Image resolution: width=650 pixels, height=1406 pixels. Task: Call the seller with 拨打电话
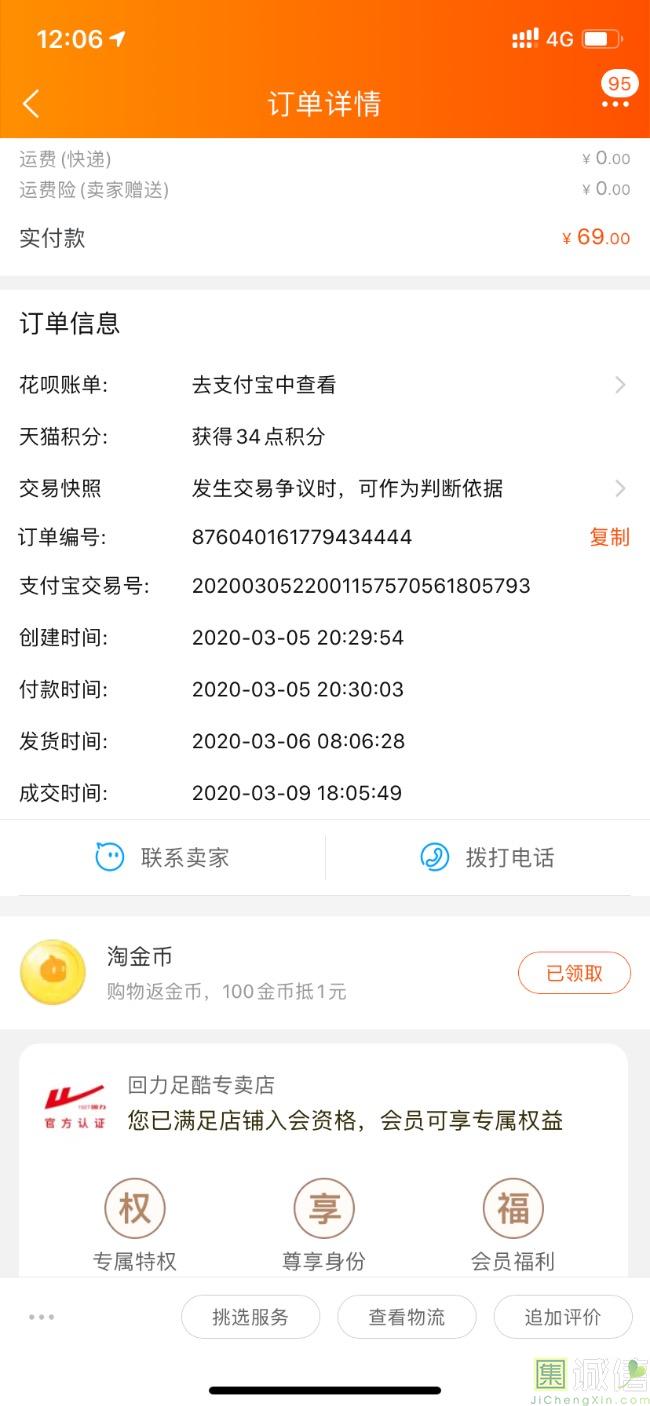(x=488, y=857)
